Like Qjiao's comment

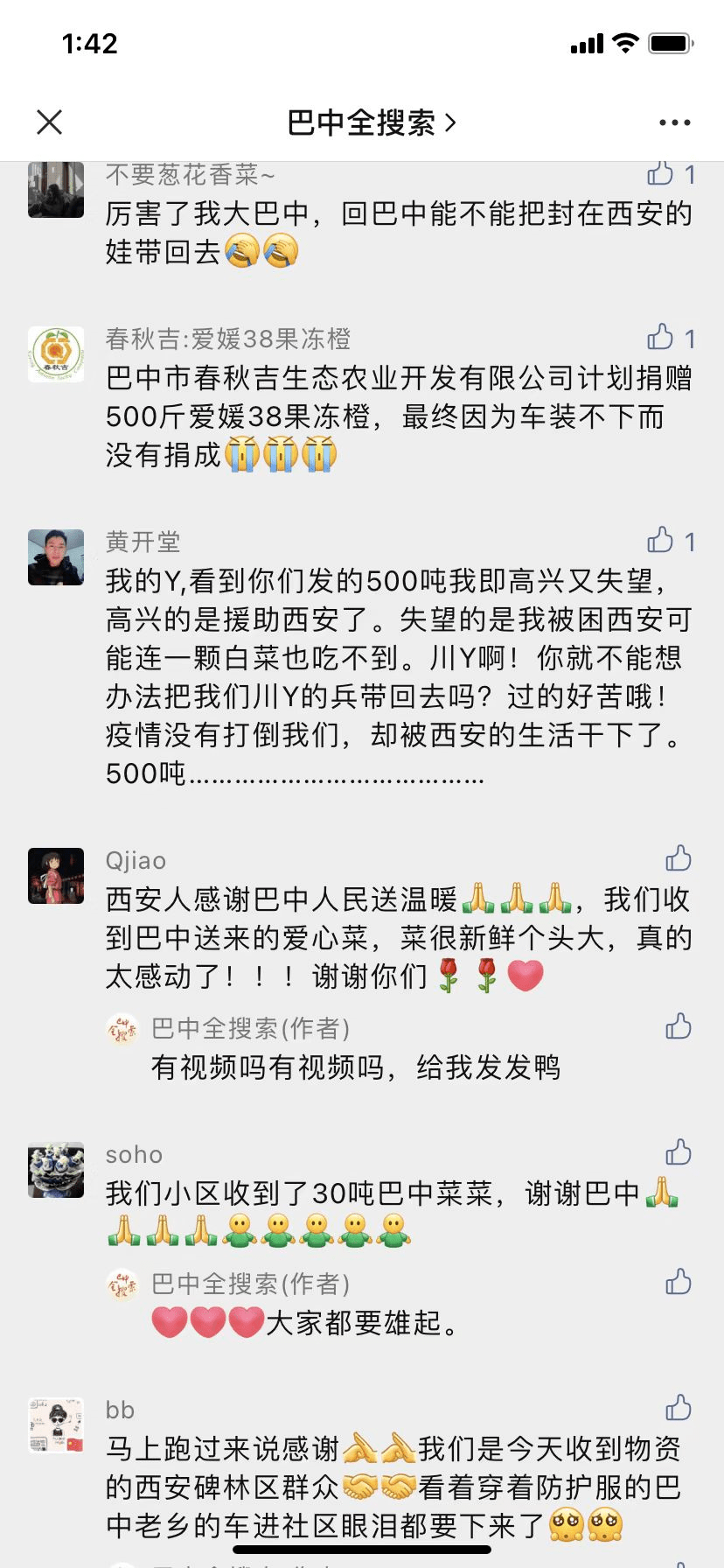(679, 859)
